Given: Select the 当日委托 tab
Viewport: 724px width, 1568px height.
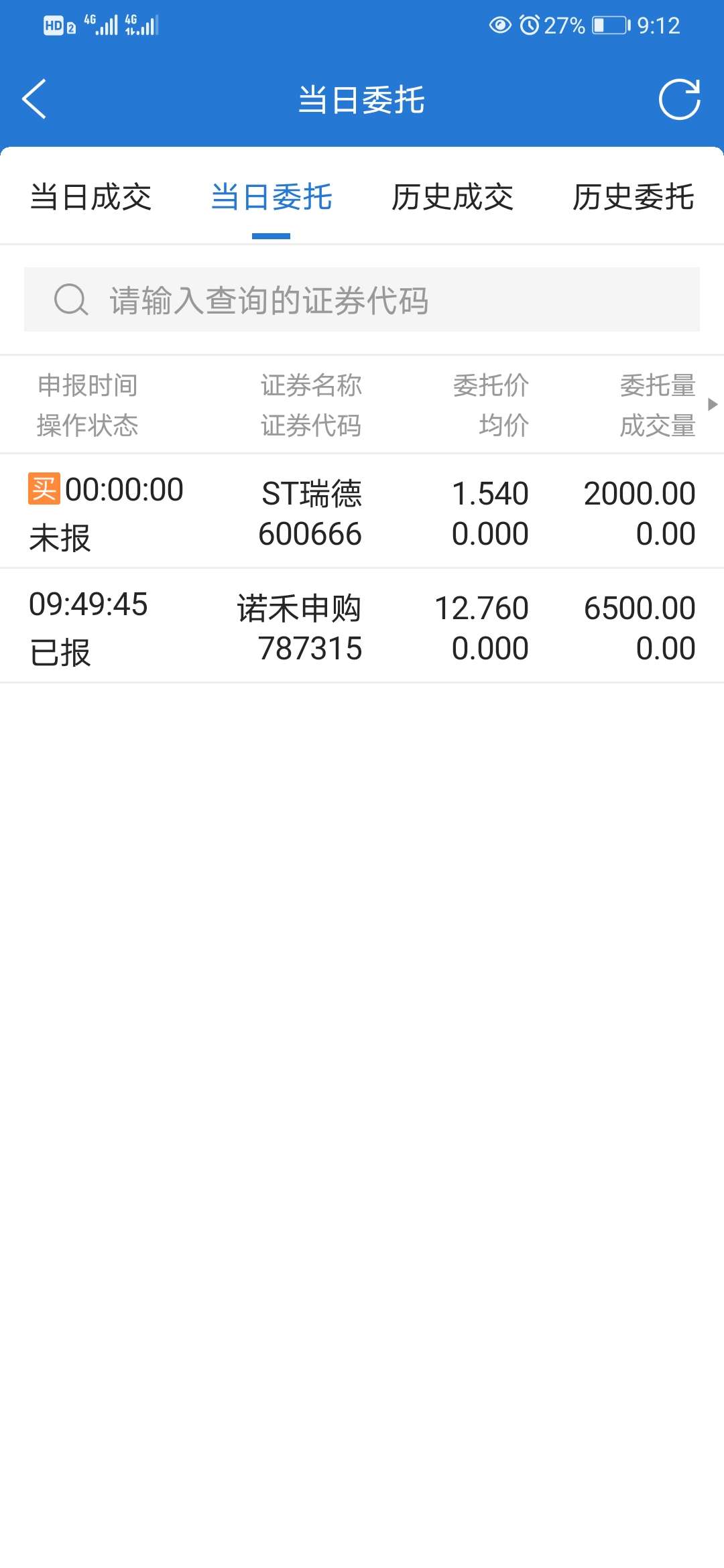Looking at the screenshot, I should tap(271, 197).
